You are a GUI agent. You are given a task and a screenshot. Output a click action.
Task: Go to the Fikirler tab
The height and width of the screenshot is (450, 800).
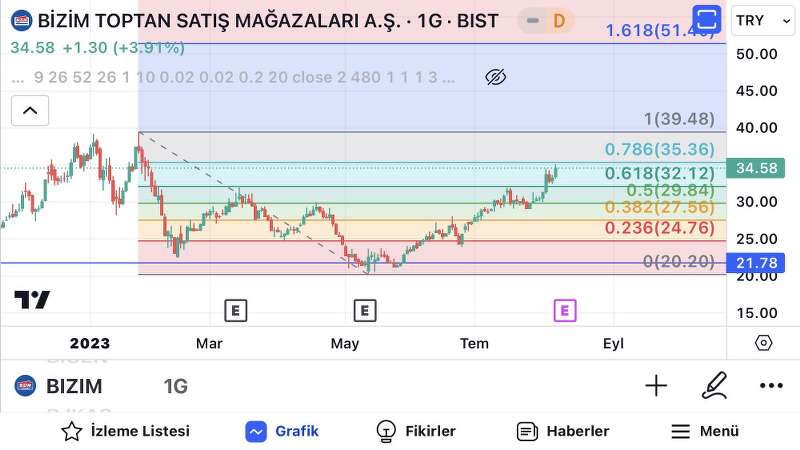[416, 431]
